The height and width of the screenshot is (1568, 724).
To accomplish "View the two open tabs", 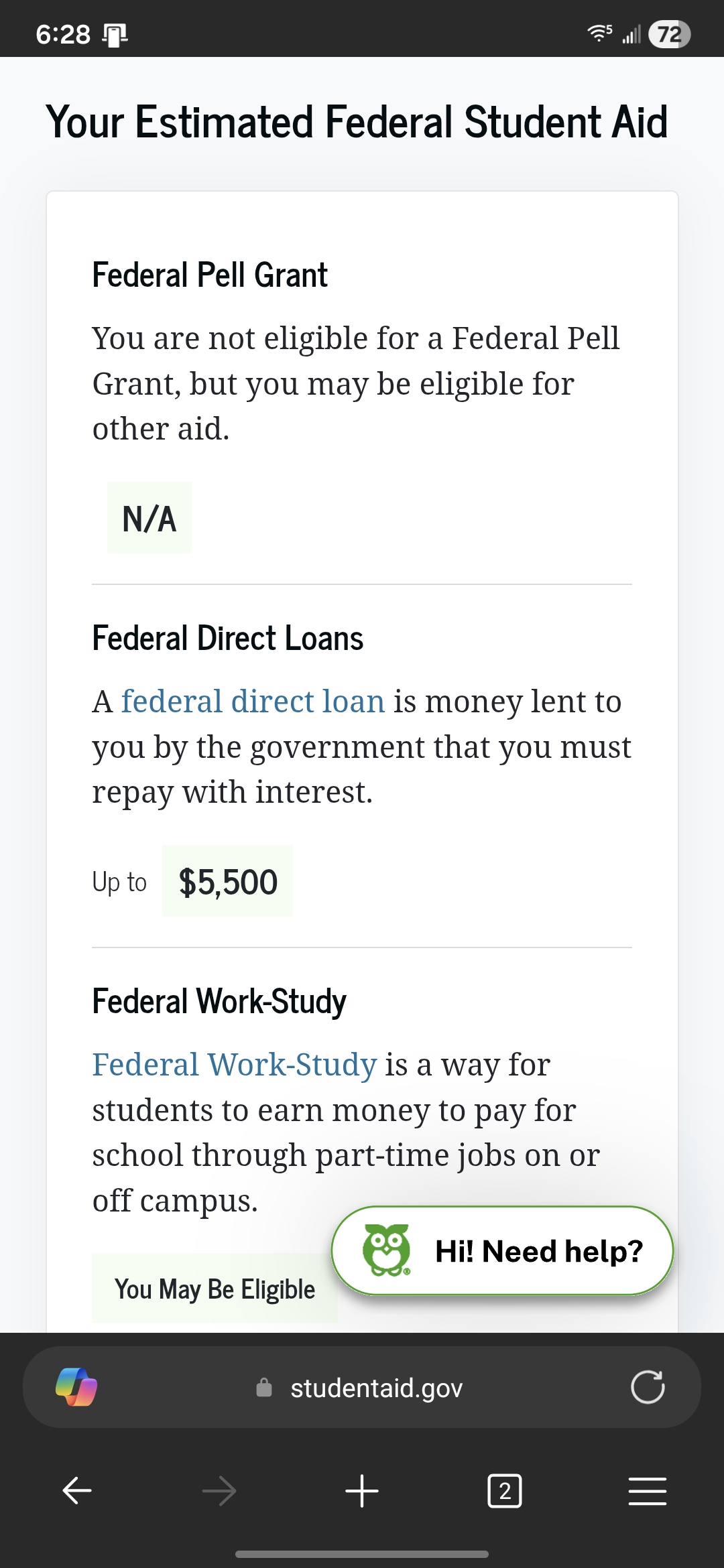I will click(505, 1491).
